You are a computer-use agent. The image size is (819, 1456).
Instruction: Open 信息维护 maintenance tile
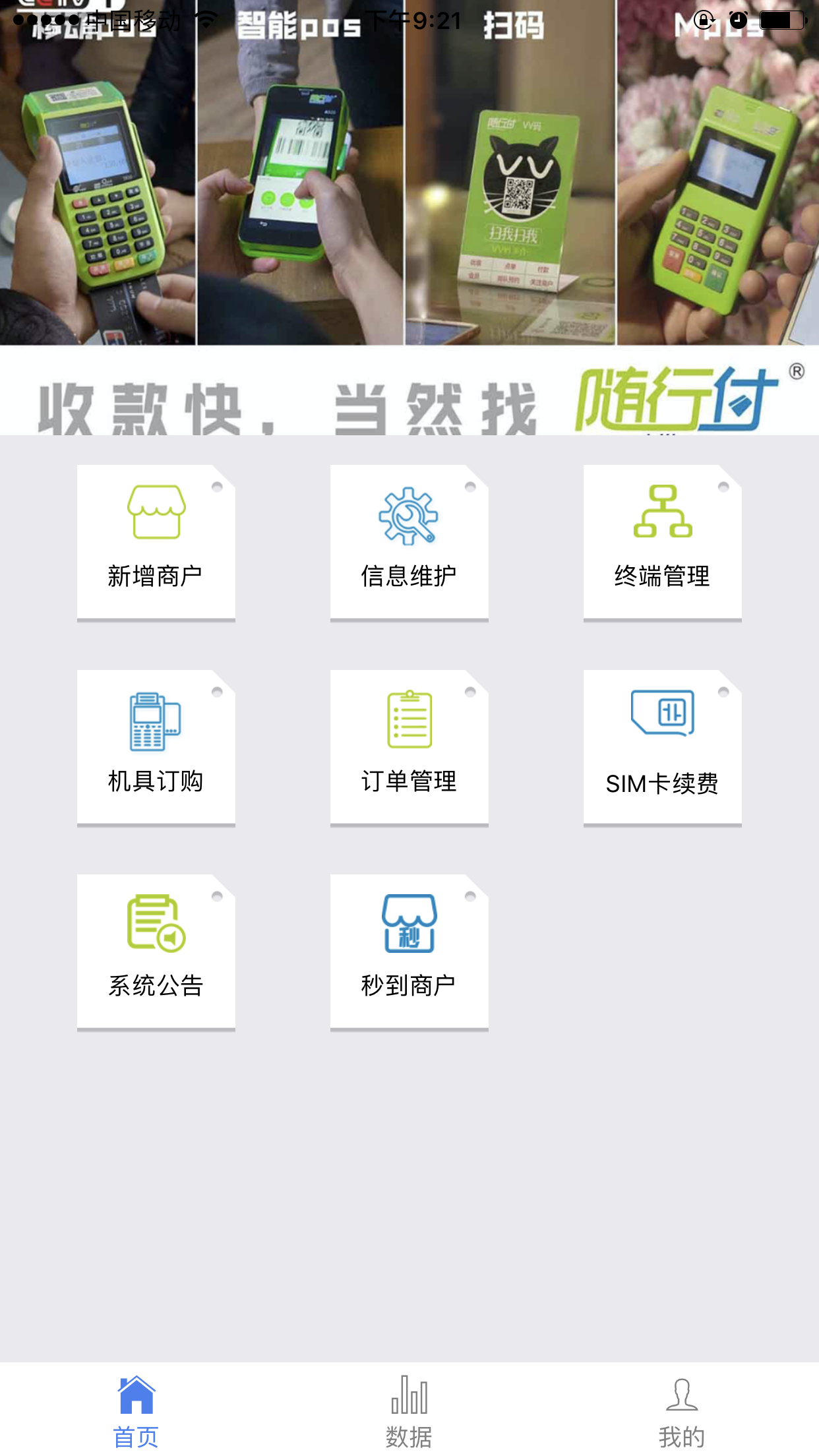pyautogui.click(x=409, y=542)
